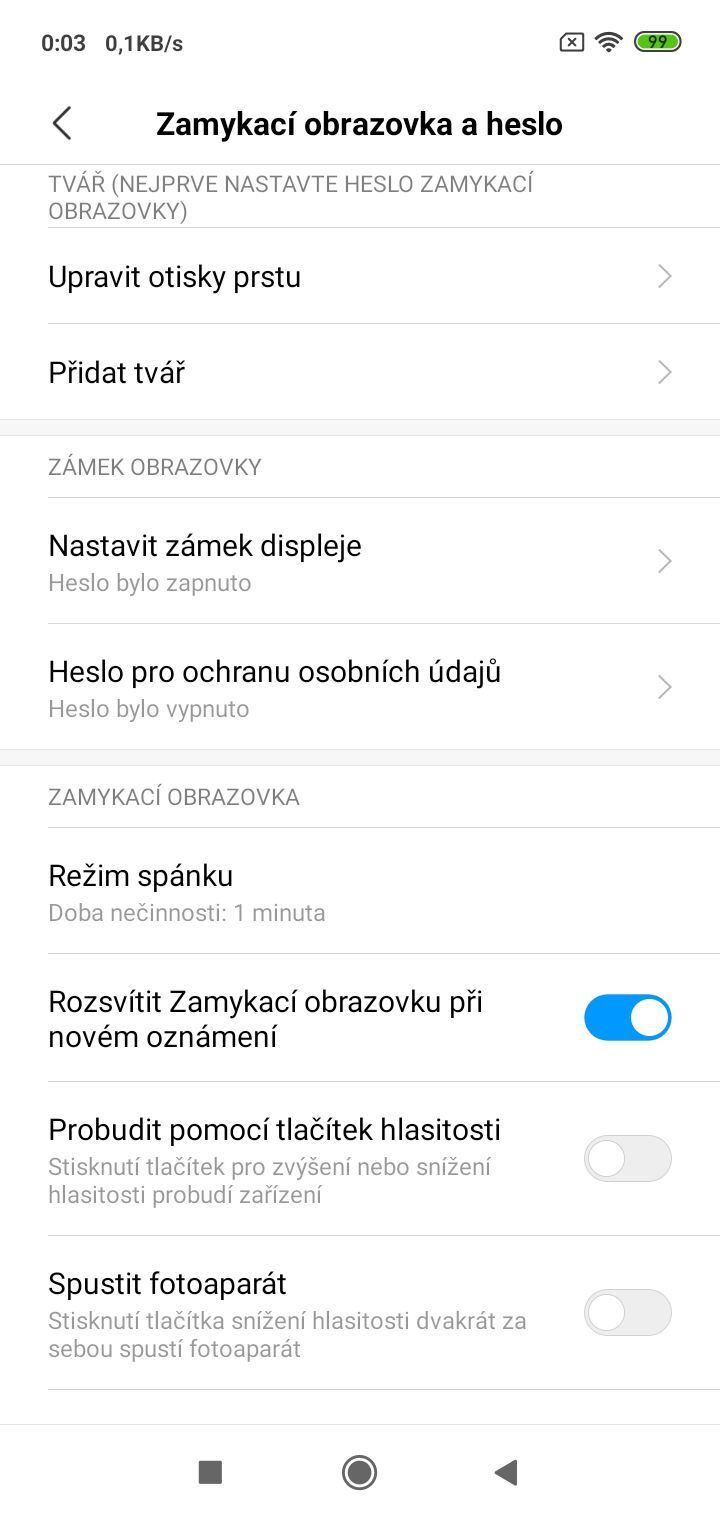Image resolution: width=720 pixels, height=1520 pixels.
Task: Tap the Wi-Fi status bar icon
Action: 608,42
